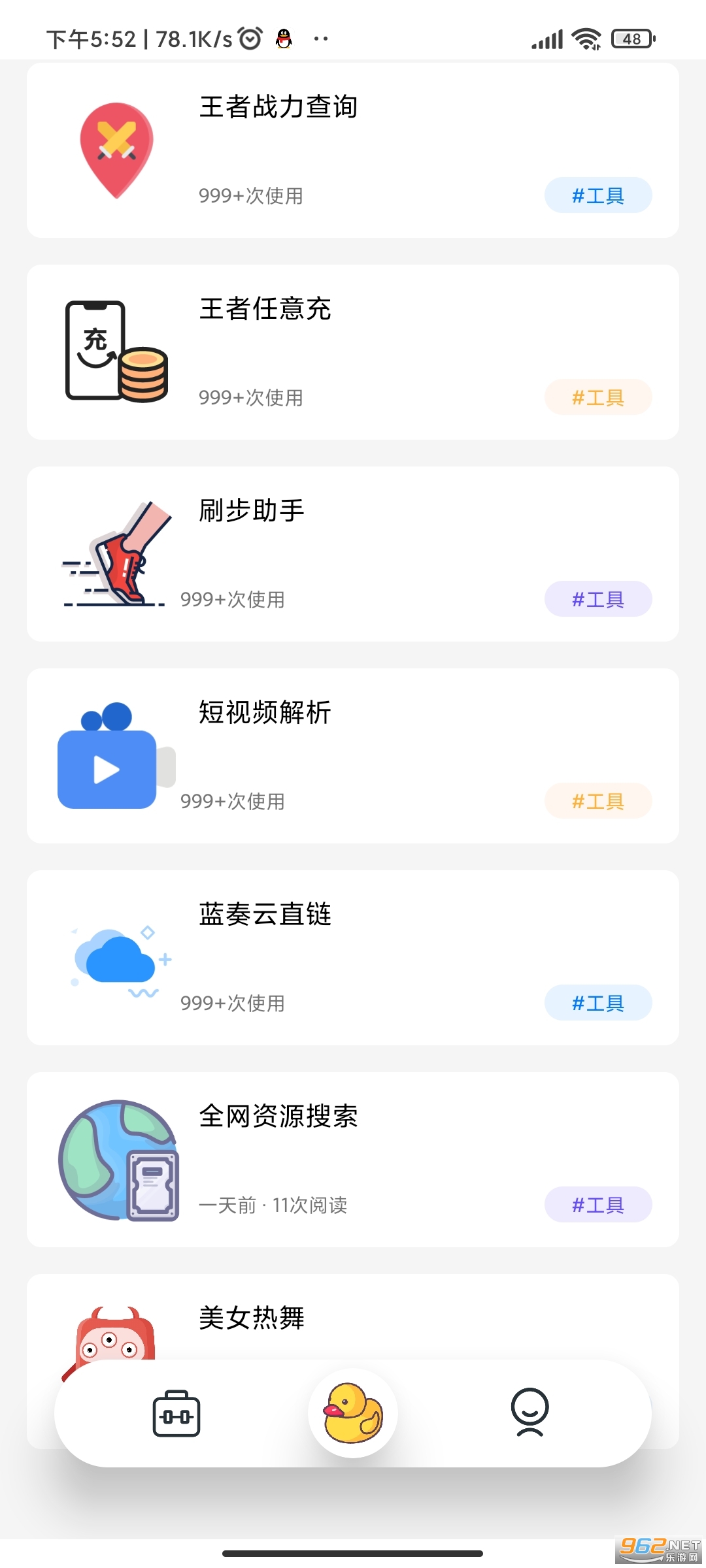The height and width of the screenshot is (1568, 706).
Task: Select the 蓝奏云直链 card
Action: pos(353,958)
